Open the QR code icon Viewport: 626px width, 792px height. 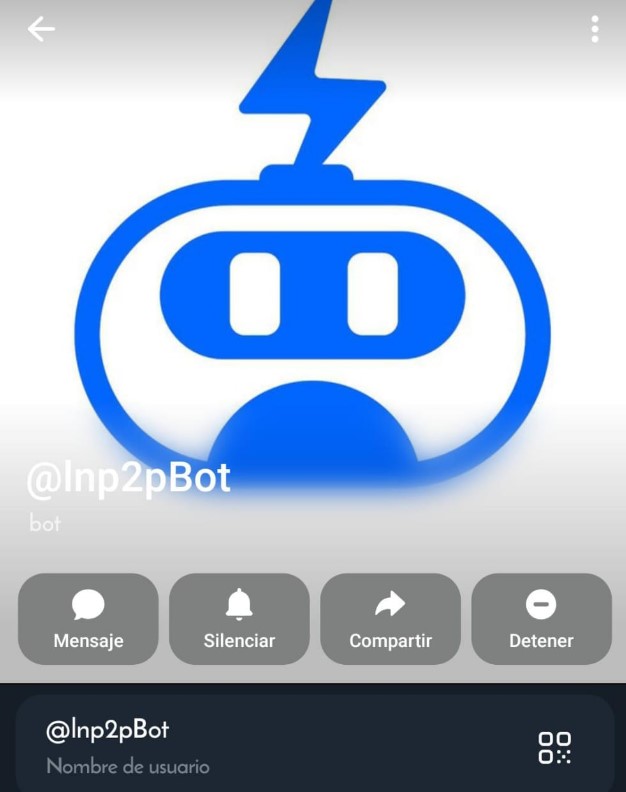coord(555,747)
